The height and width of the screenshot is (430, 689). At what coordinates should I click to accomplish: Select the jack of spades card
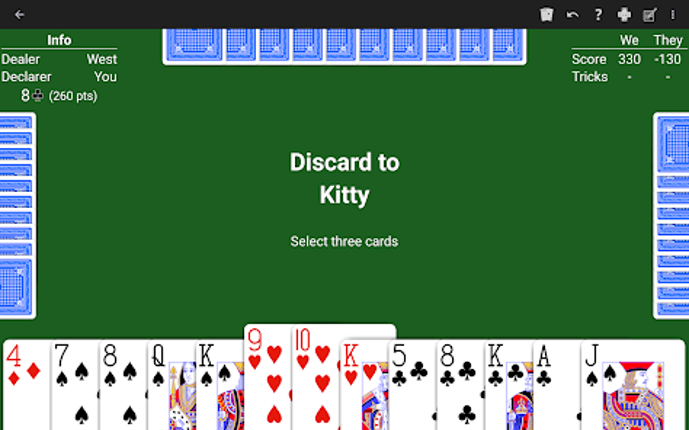point(632,385)
